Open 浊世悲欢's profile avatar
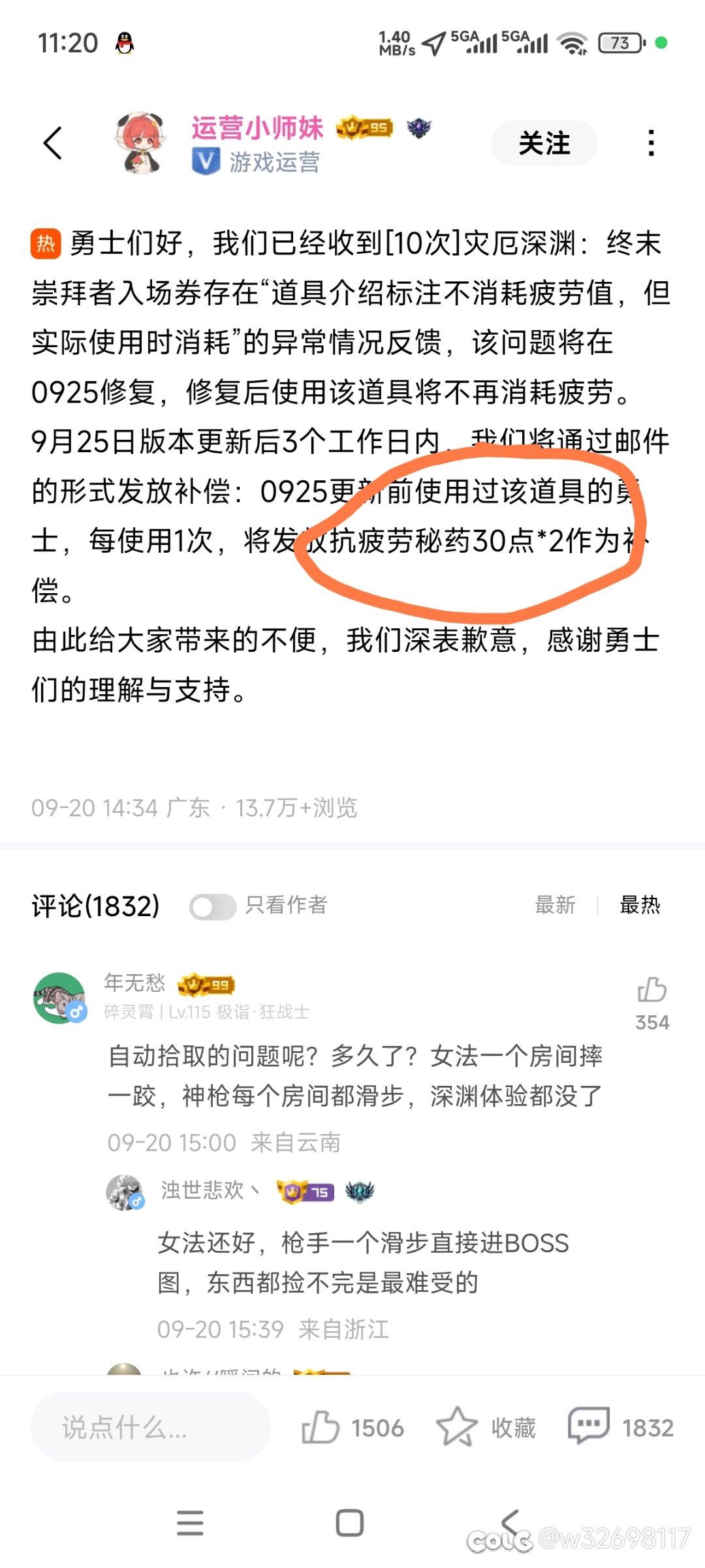Screen dimensions: 705x1568 [125, 1192]
